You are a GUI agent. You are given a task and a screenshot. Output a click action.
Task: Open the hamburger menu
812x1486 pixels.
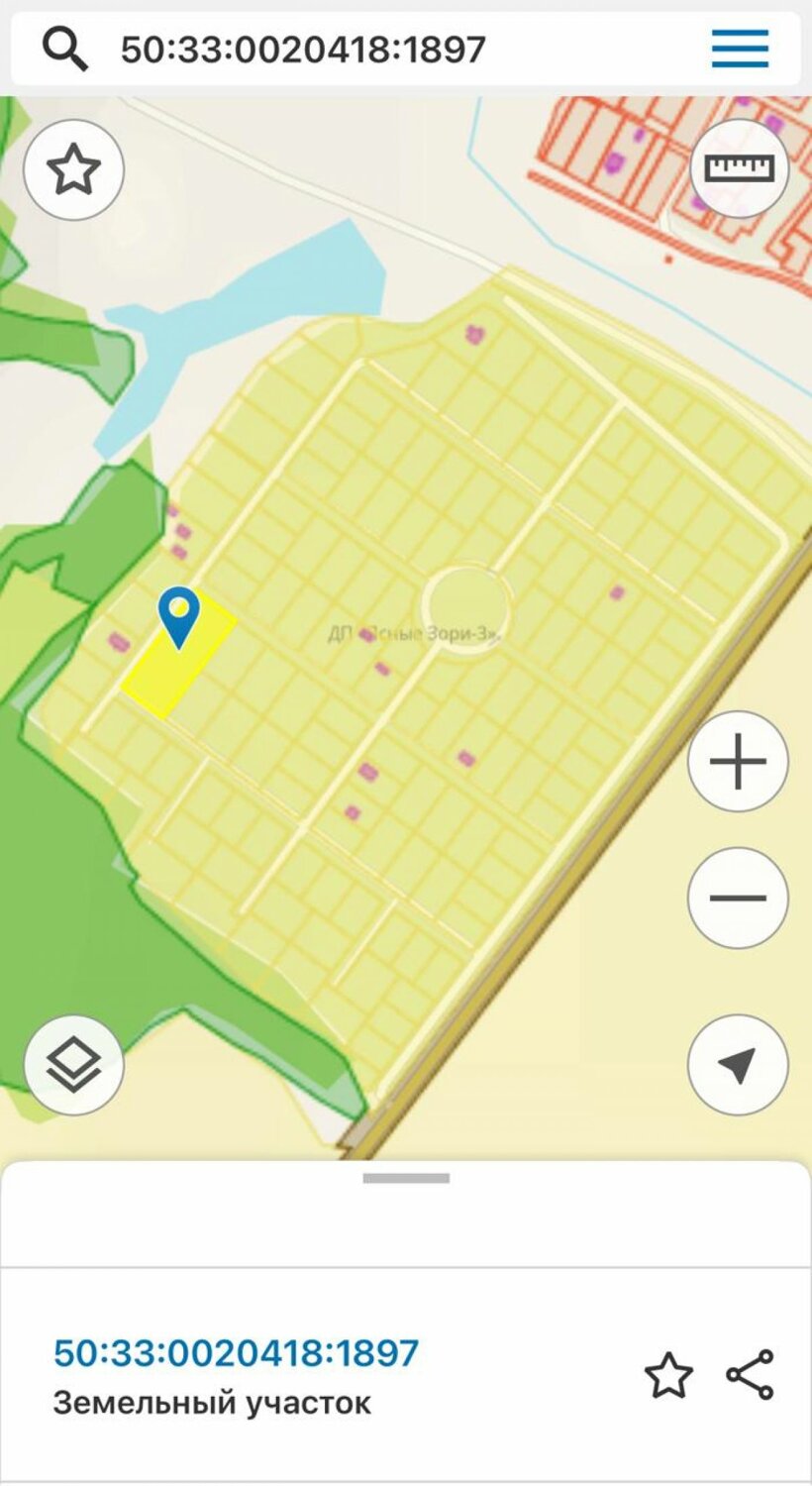[740, 49]
